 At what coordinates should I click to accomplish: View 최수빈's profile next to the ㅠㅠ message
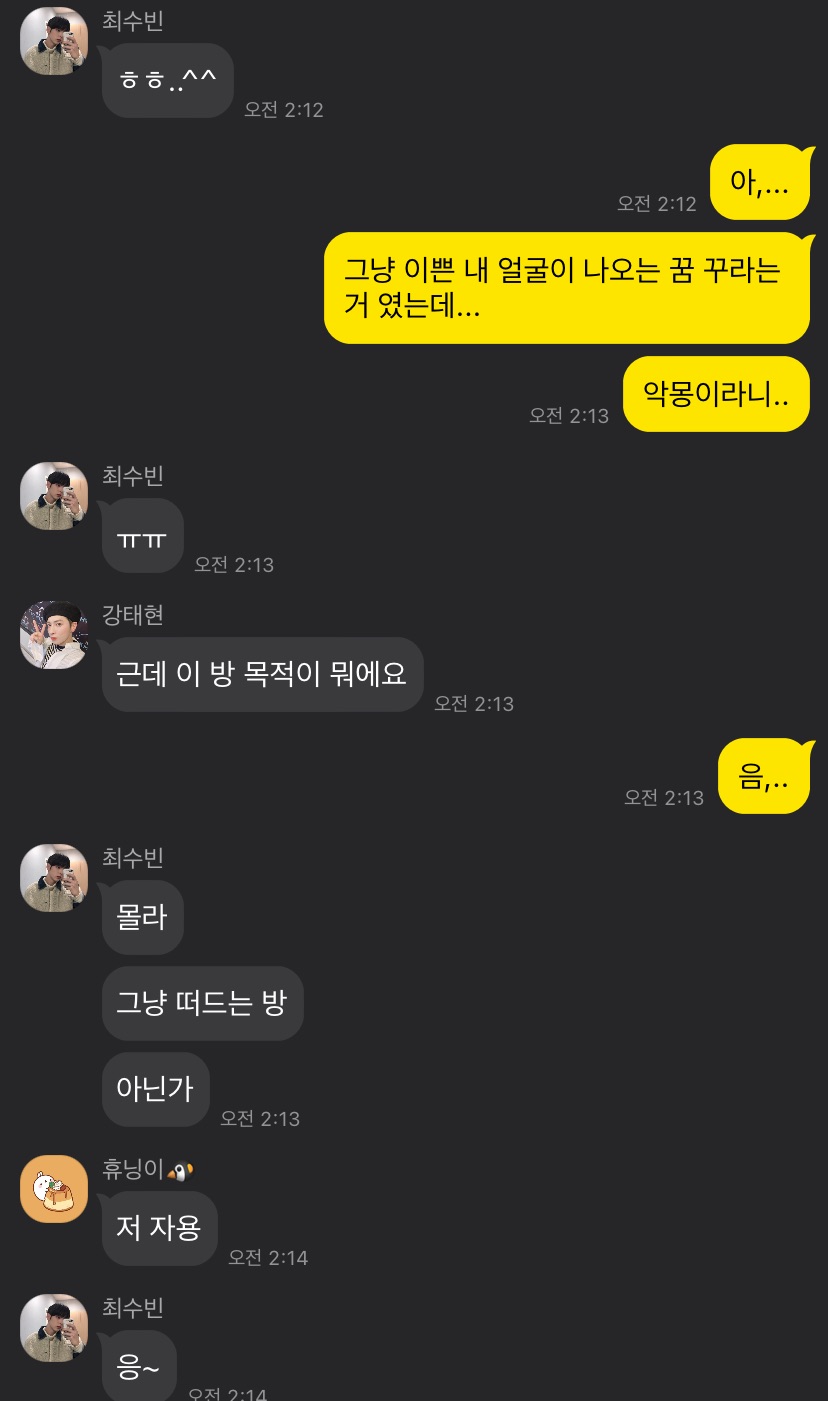[54, 496]
